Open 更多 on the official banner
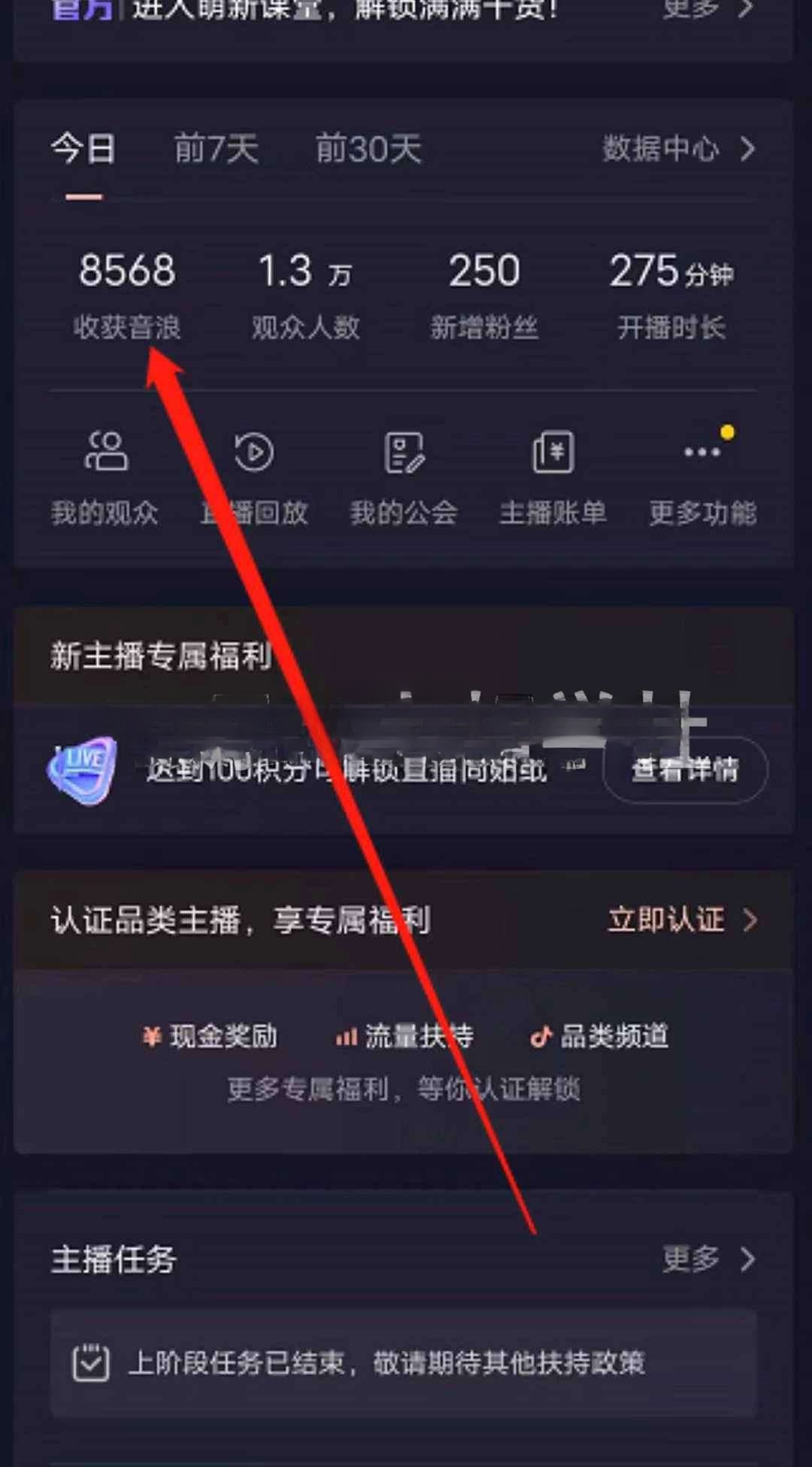Image resolution: width=812 pixels, height=1467 pixels. (707, 11)
